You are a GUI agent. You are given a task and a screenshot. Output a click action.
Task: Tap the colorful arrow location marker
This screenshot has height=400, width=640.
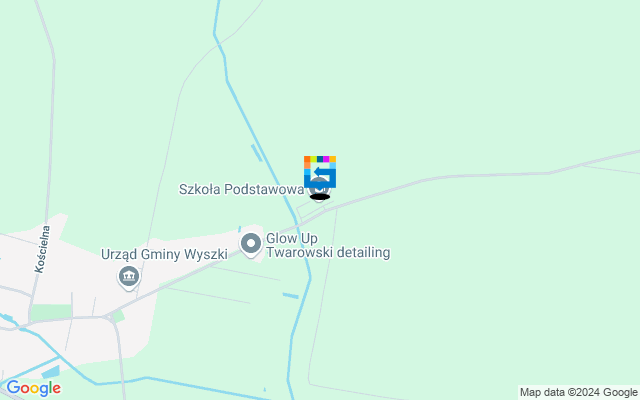click(320, 169)
